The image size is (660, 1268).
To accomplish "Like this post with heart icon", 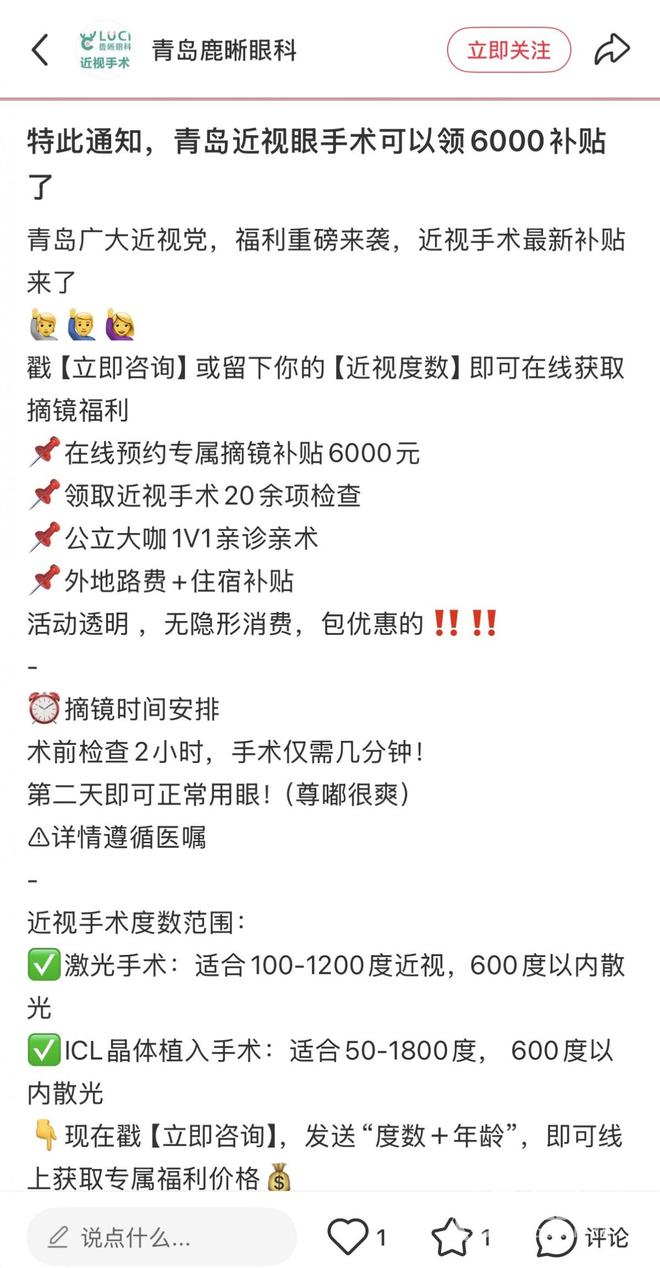I will (x=349, y=1237).
